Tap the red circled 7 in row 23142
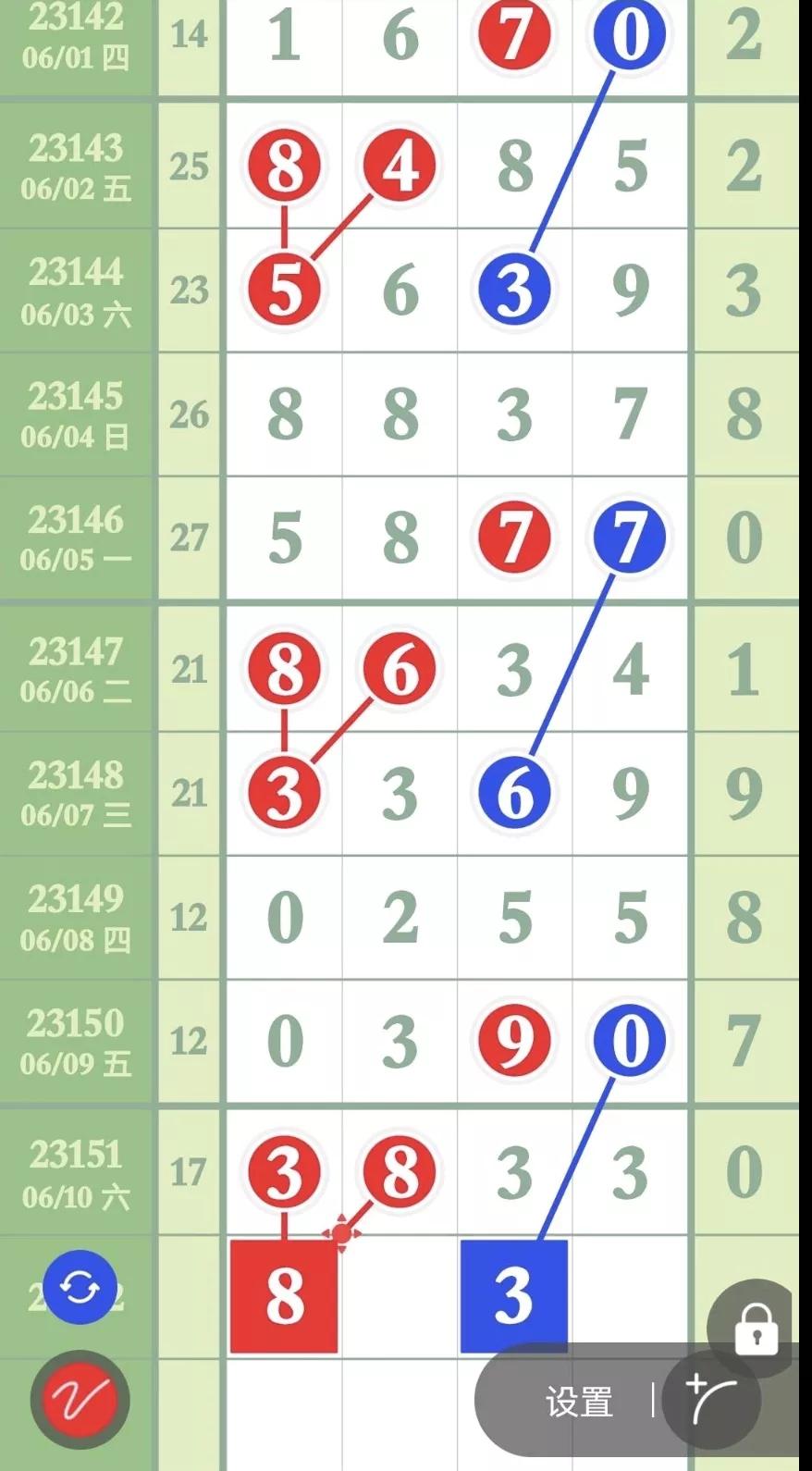The height and width of the screenshot is (1471, 812). pyautogui.click(x=514, y=33)
